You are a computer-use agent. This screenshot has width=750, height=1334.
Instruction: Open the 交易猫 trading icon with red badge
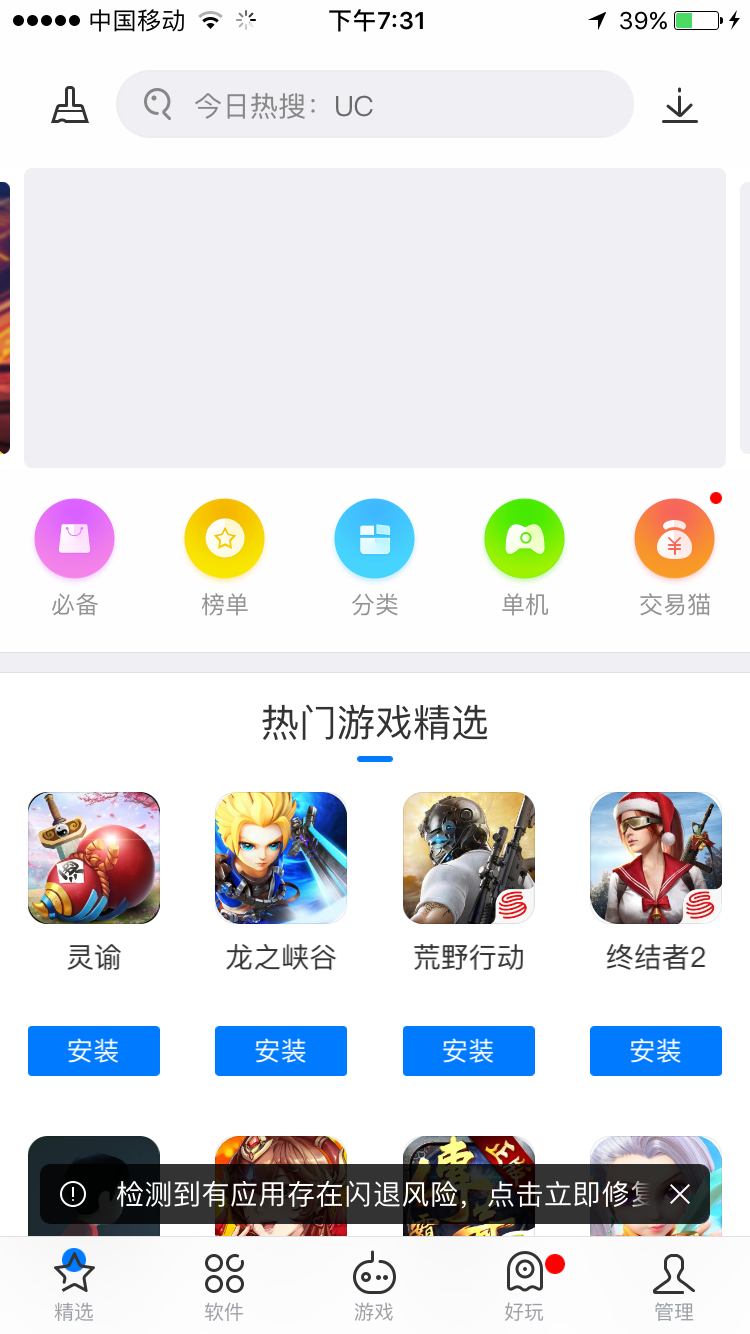(x=674, y=538)
